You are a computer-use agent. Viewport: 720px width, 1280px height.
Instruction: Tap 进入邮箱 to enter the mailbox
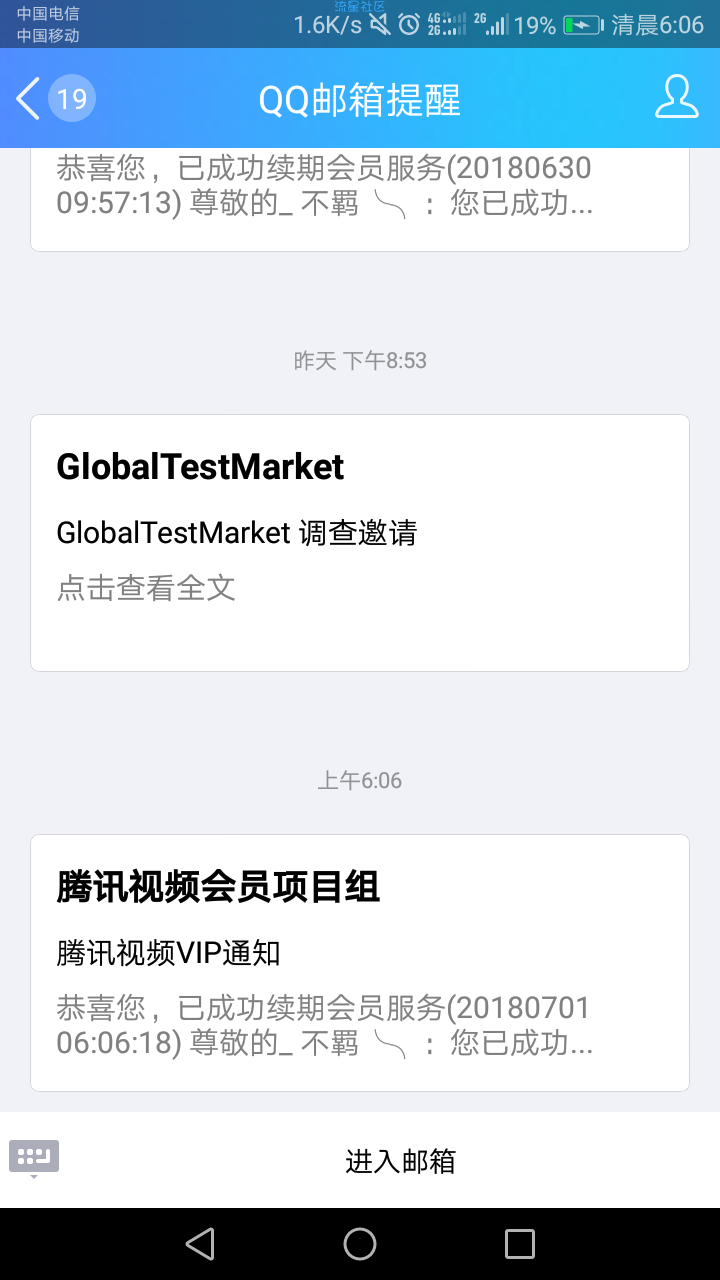point(400,1161)
